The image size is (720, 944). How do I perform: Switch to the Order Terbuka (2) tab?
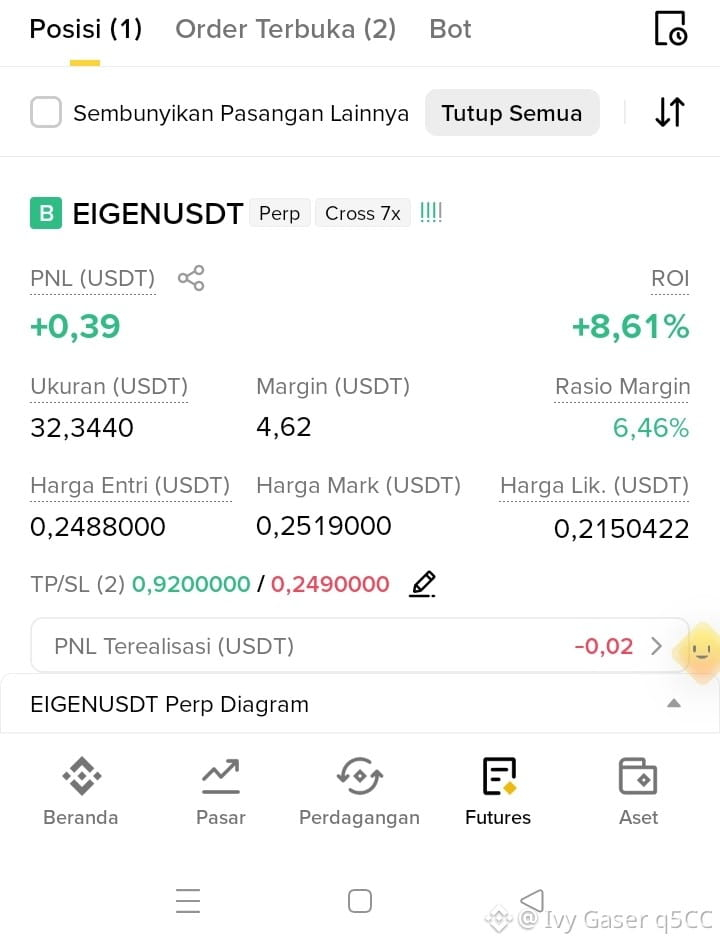pyautogui.click(x=285, y=29)
